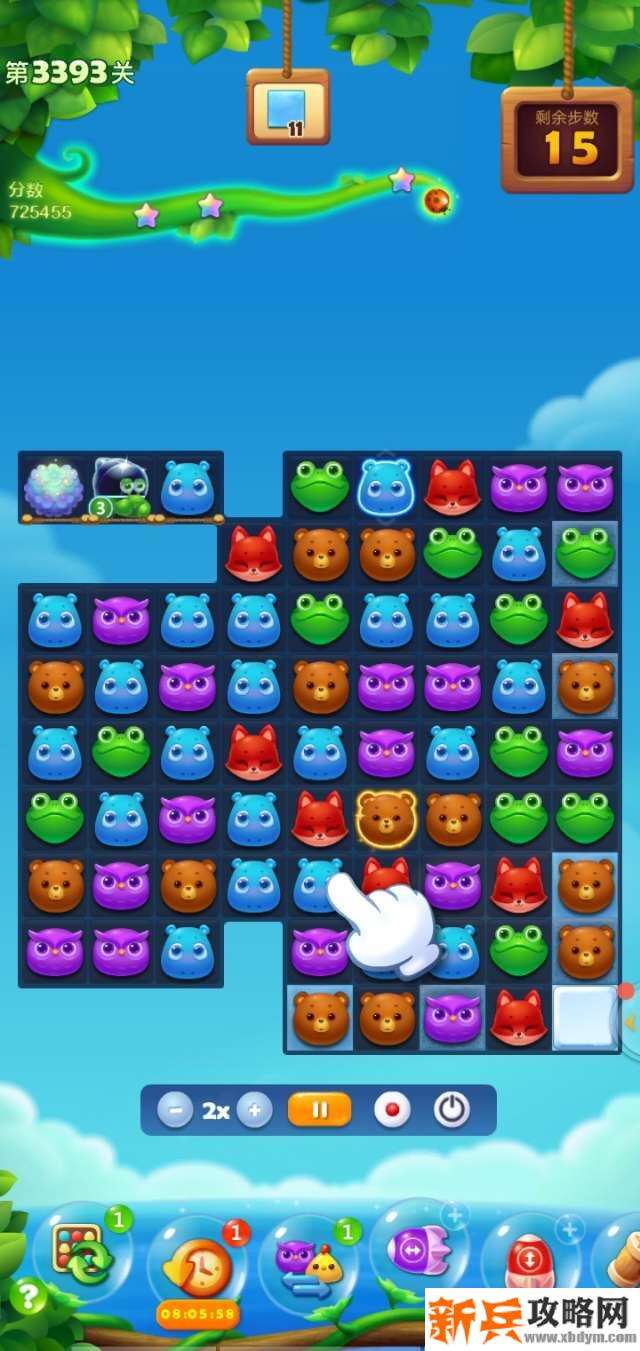
Task: Tap the ice block tile
Action: click(x=585, y=1017)
